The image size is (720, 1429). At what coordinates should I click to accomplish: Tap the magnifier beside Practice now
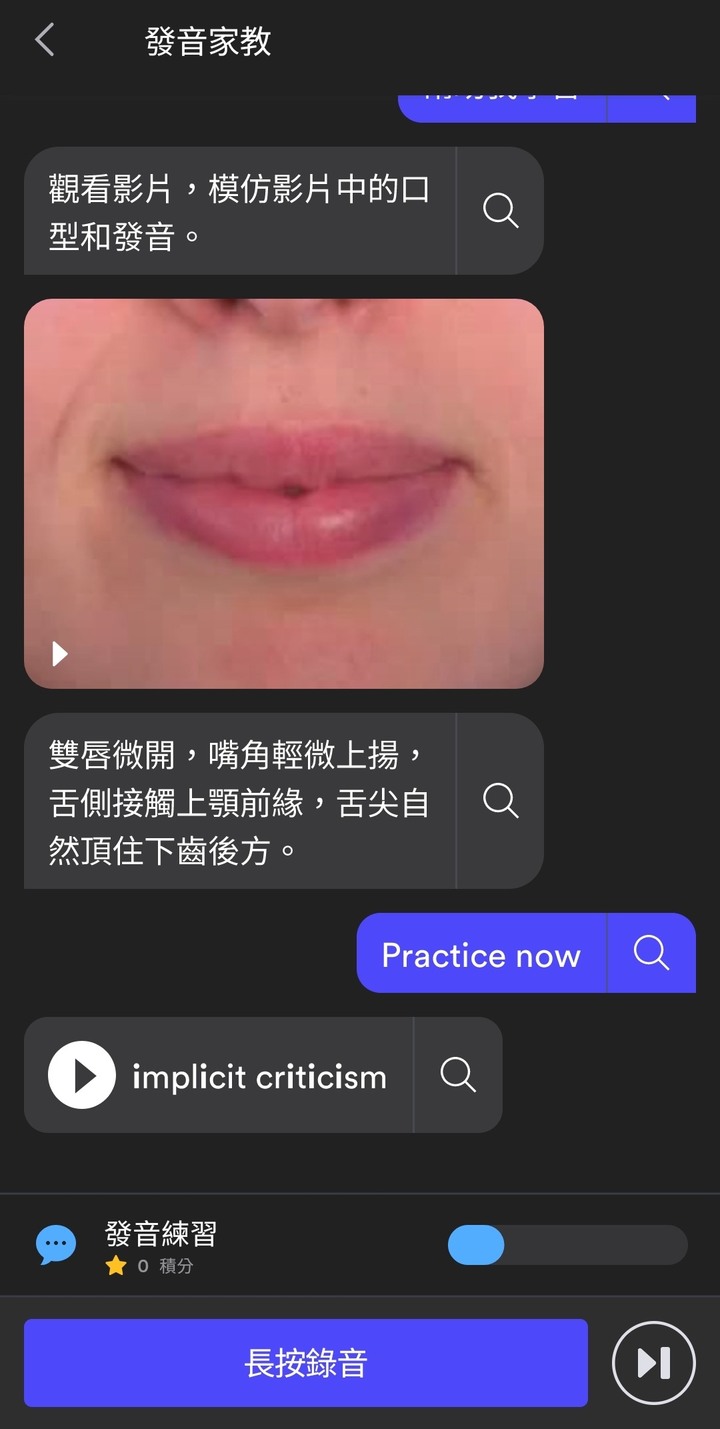point(651,953)
